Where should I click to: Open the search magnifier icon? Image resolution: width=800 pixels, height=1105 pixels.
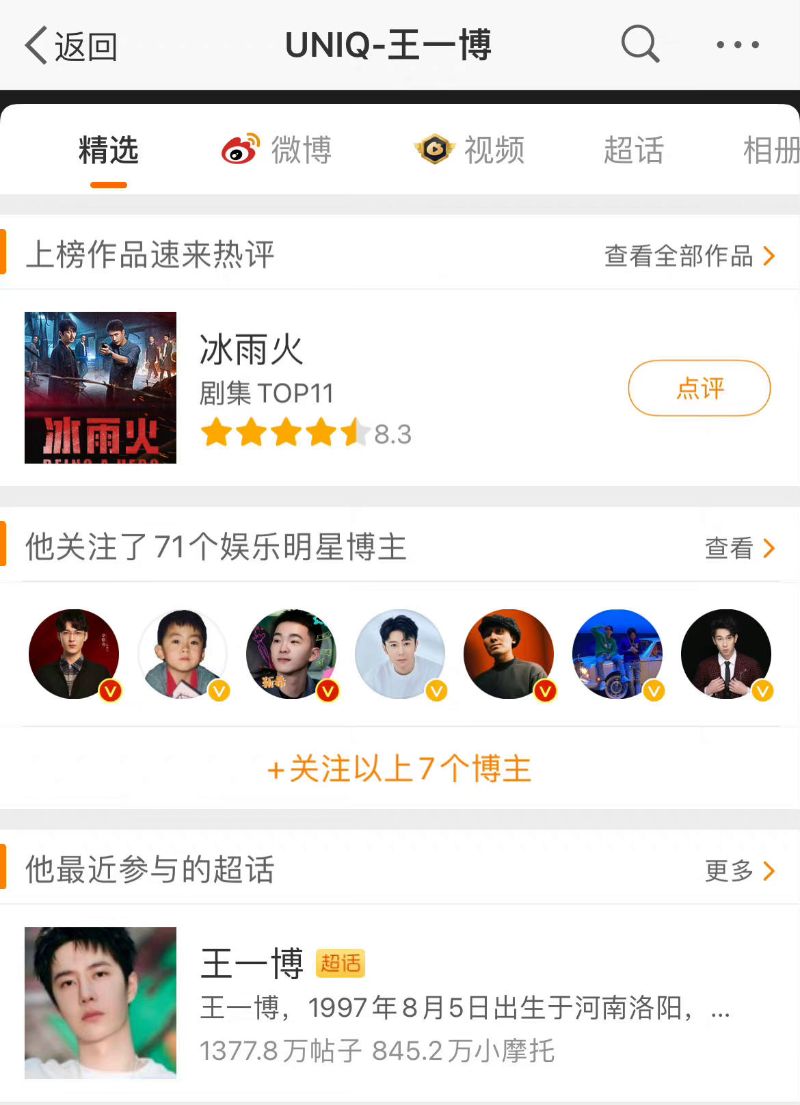coord(640,45)
